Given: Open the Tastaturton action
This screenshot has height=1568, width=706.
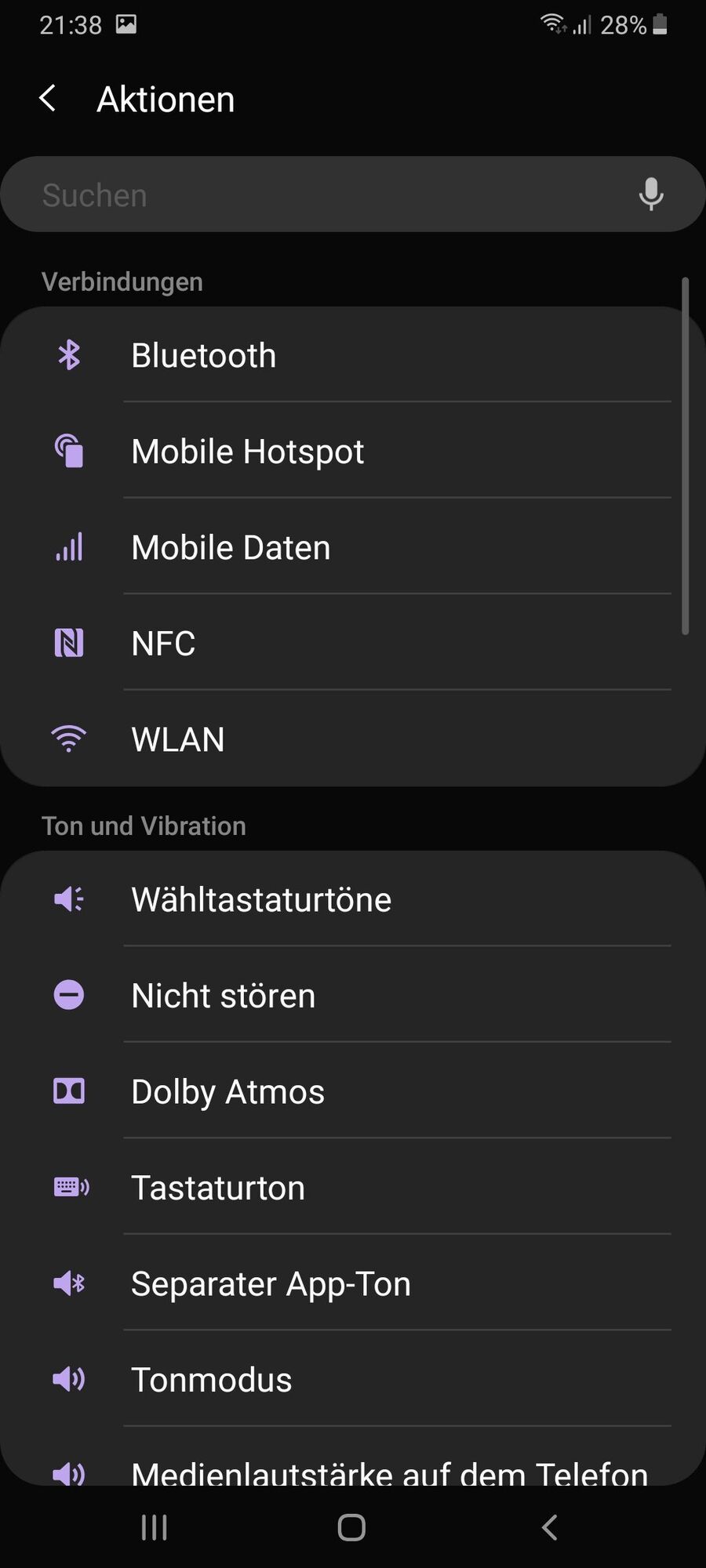Looking at the screenshot, I should tap(353, 1188).
